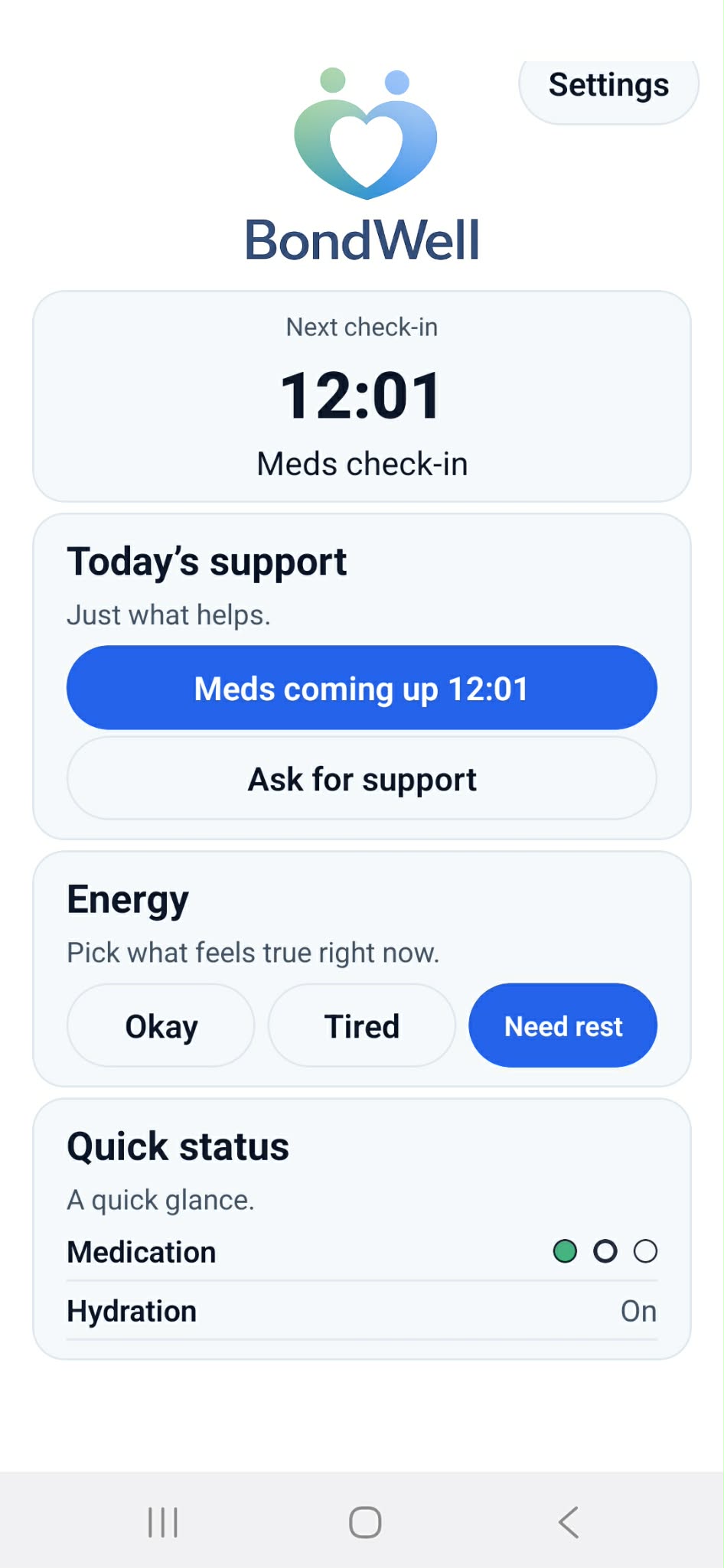Tap the Meds coming up 12:01 button

pyautogui.click(x=361, y=687)
